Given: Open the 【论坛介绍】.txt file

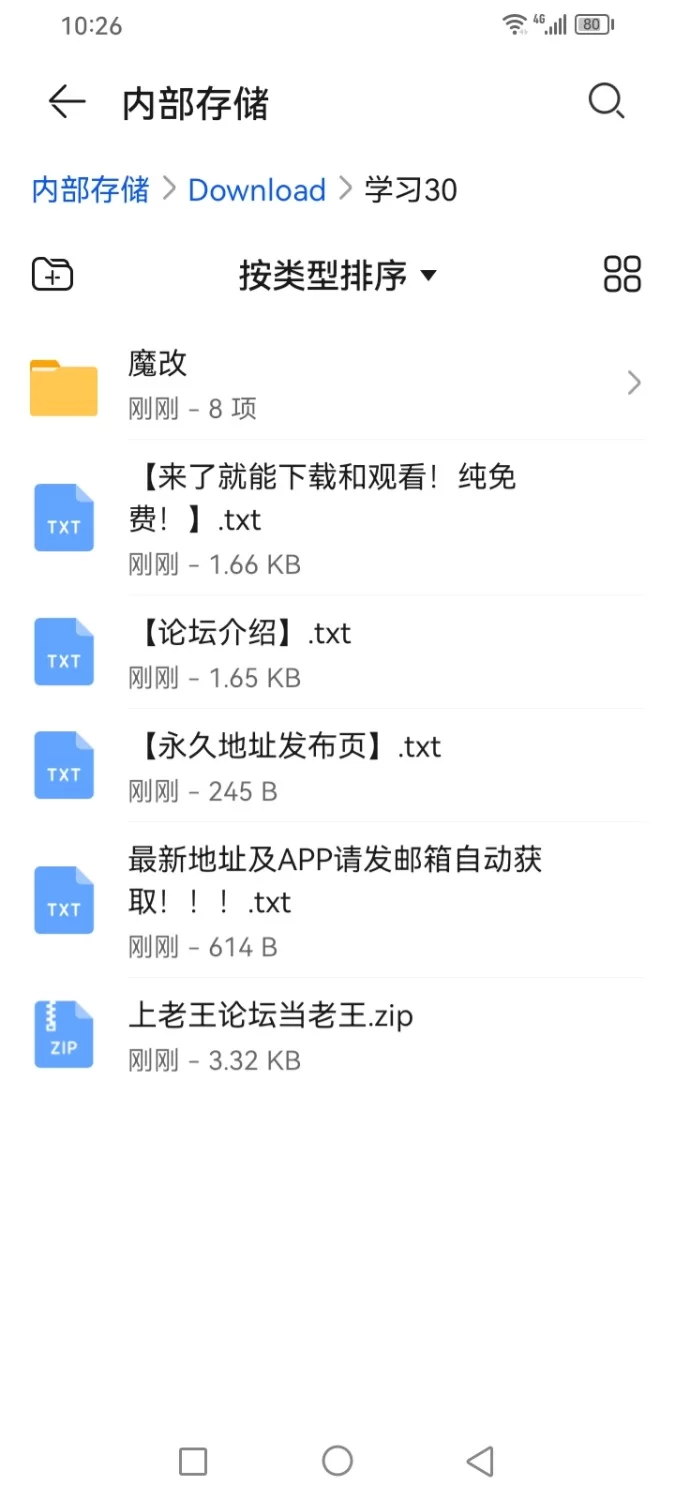Looking at the screenshot, I should [x=337, y=652].
